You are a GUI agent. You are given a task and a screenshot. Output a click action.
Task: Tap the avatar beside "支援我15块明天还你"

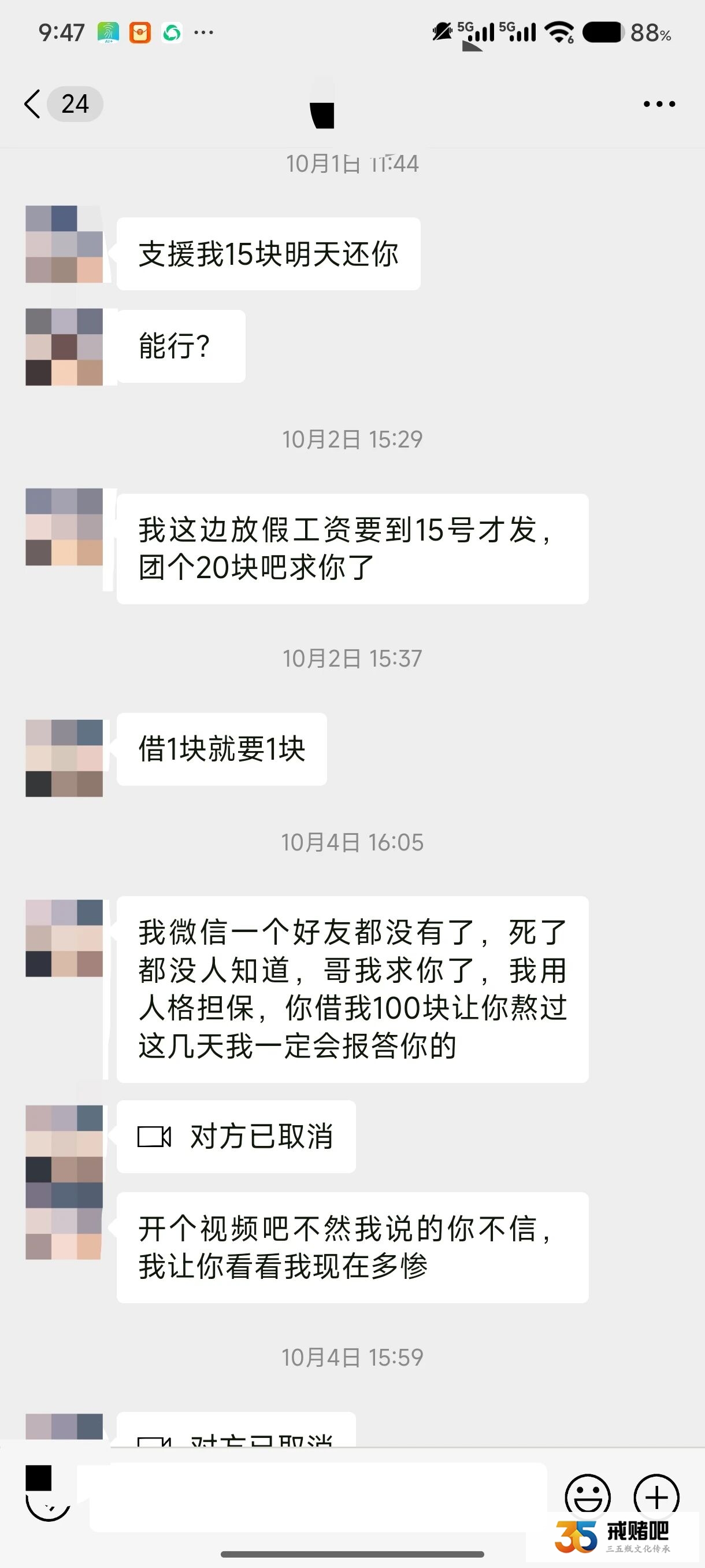click(64, 244)
